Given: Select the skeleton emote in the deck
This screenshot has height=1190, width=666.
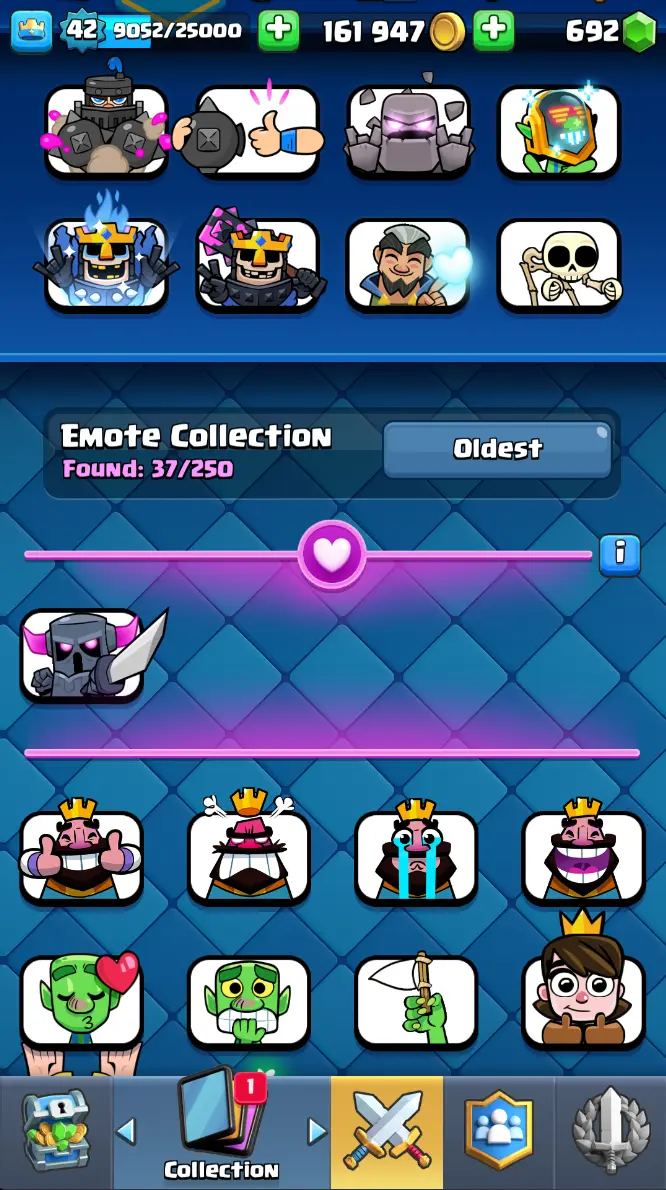Looking at the screenshot, I should pos(559,265).
